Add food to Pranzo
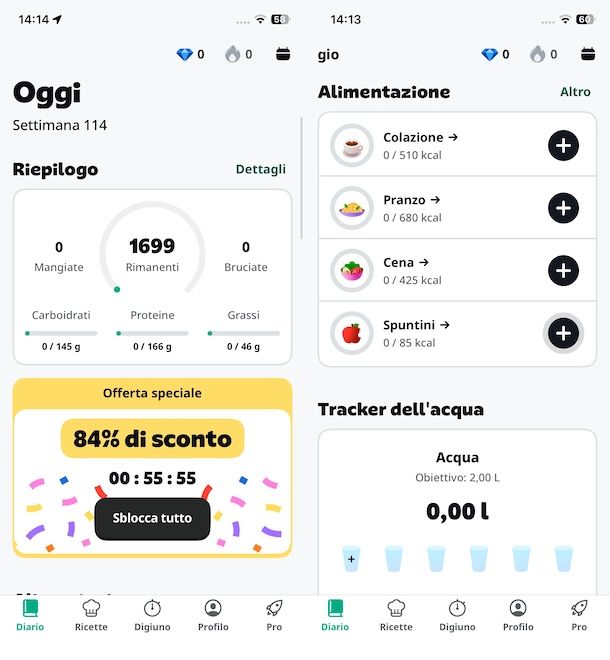The image size is (610, 660). 563,208
